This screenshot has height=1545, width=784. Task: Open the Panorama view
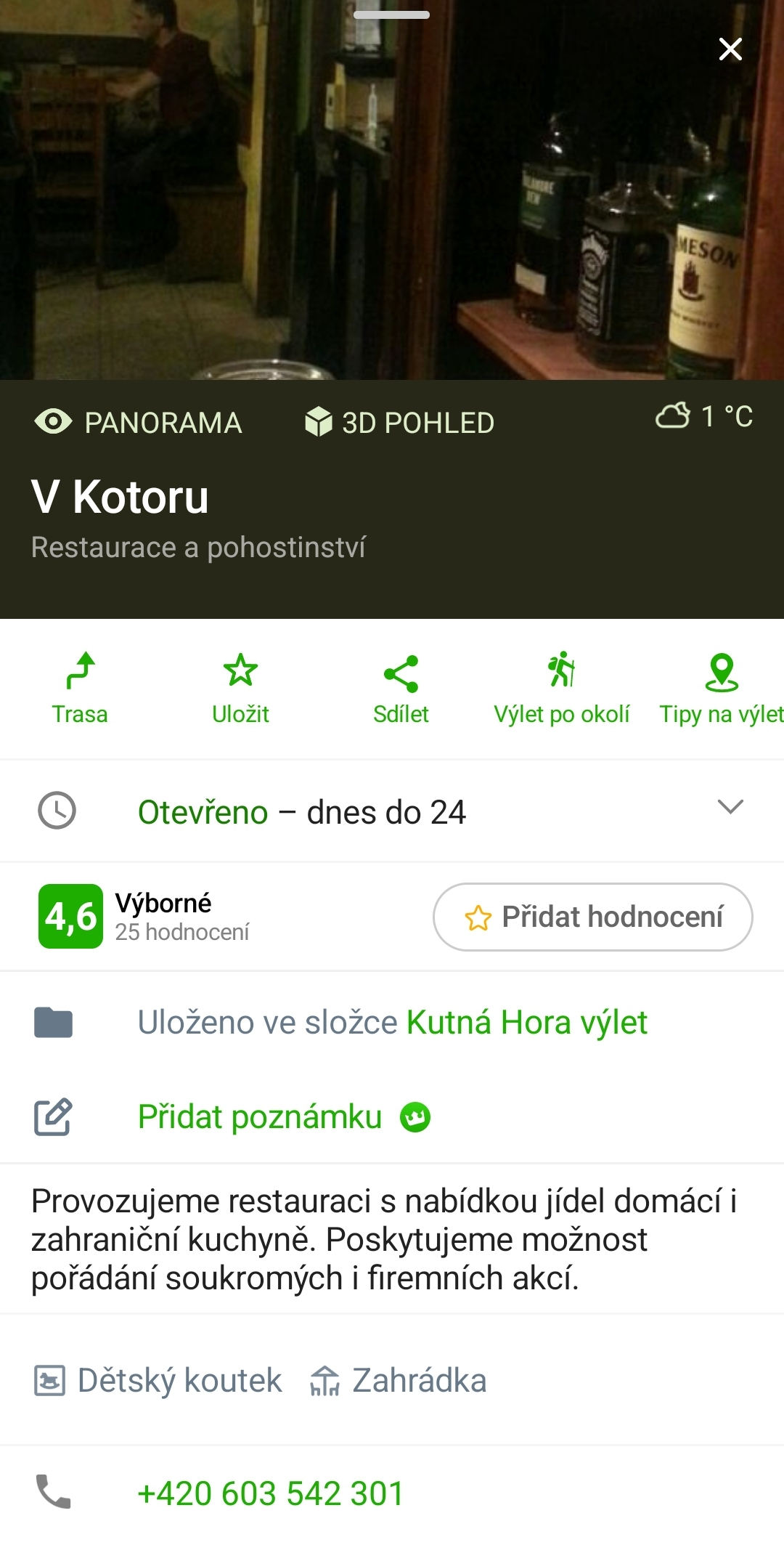(x=138, y=422)
